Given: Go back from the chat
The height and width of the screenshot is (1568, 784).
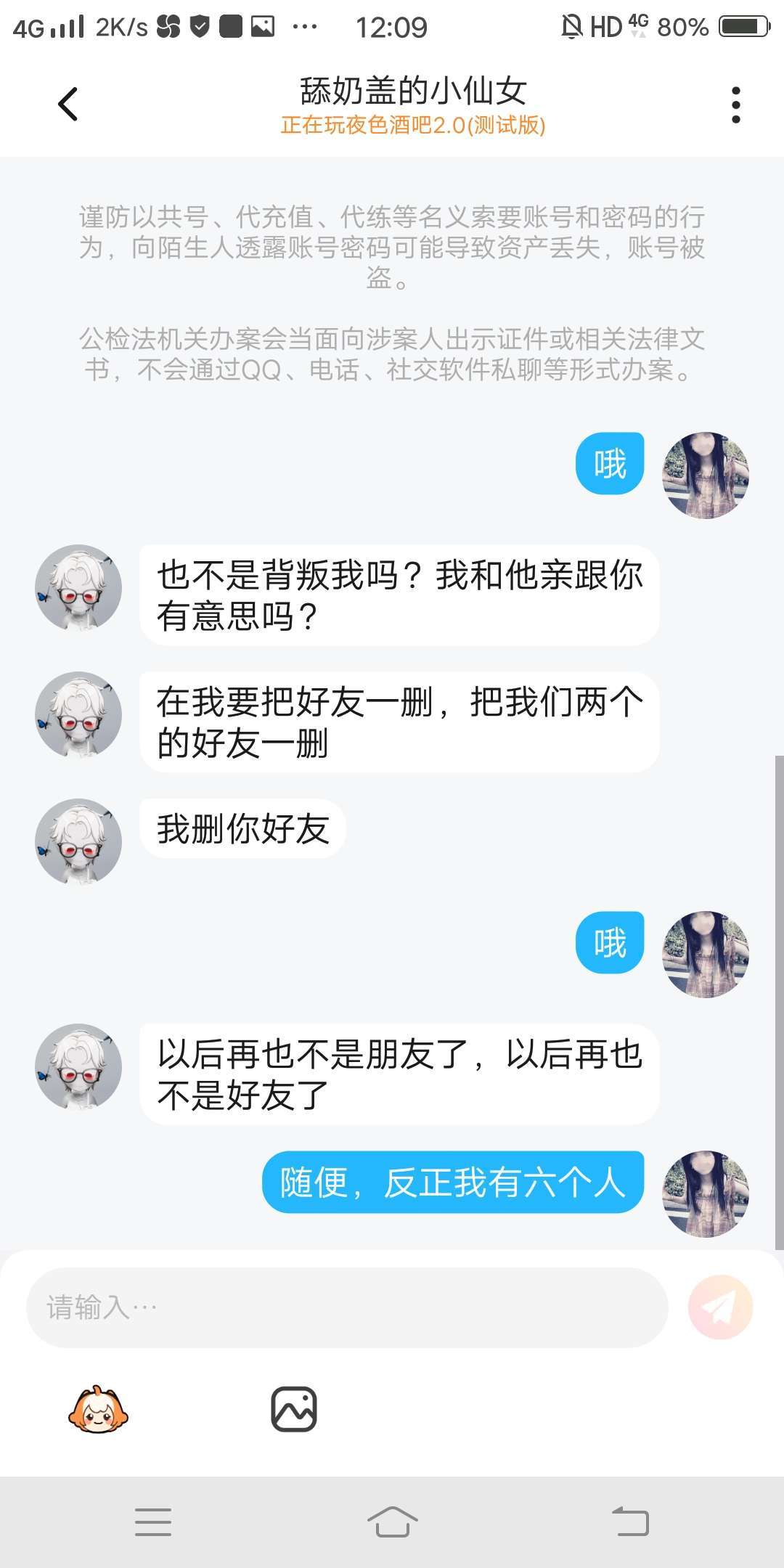Looking at the screenshot, I should click(68, 104).
